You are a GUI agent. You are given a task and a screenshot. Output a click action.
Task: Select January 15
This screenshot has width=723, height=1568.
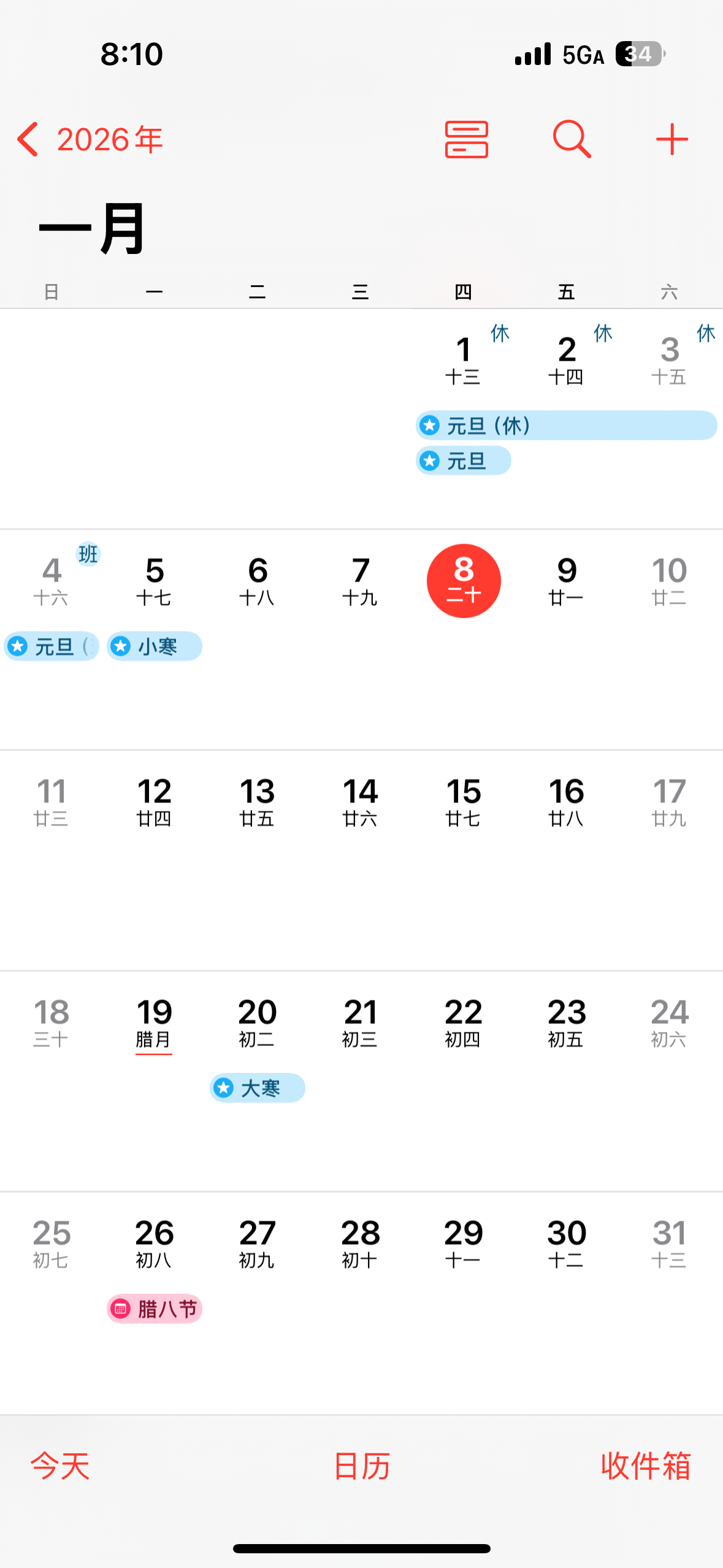[x=464, y=801]
